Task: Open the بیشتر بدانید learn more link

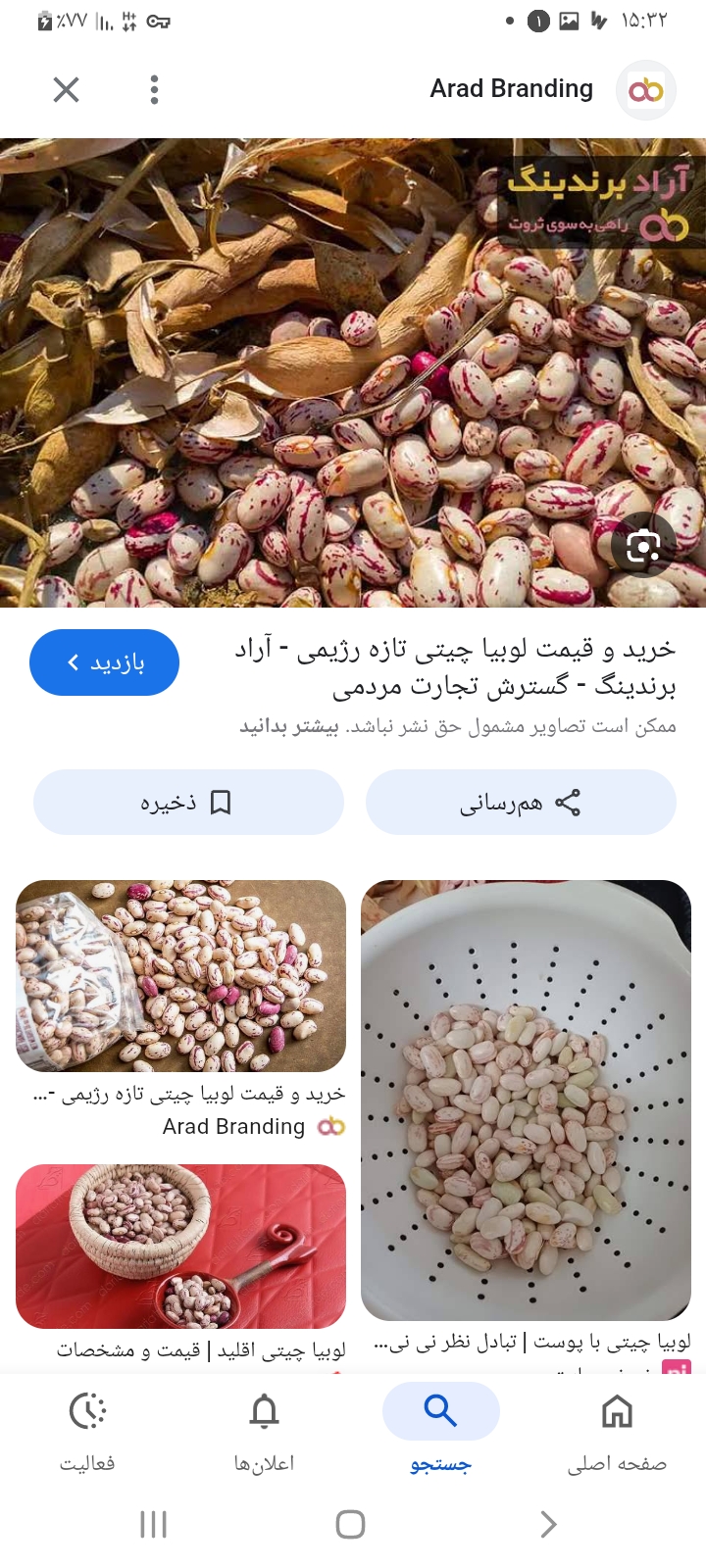Action: pos(289,727)
